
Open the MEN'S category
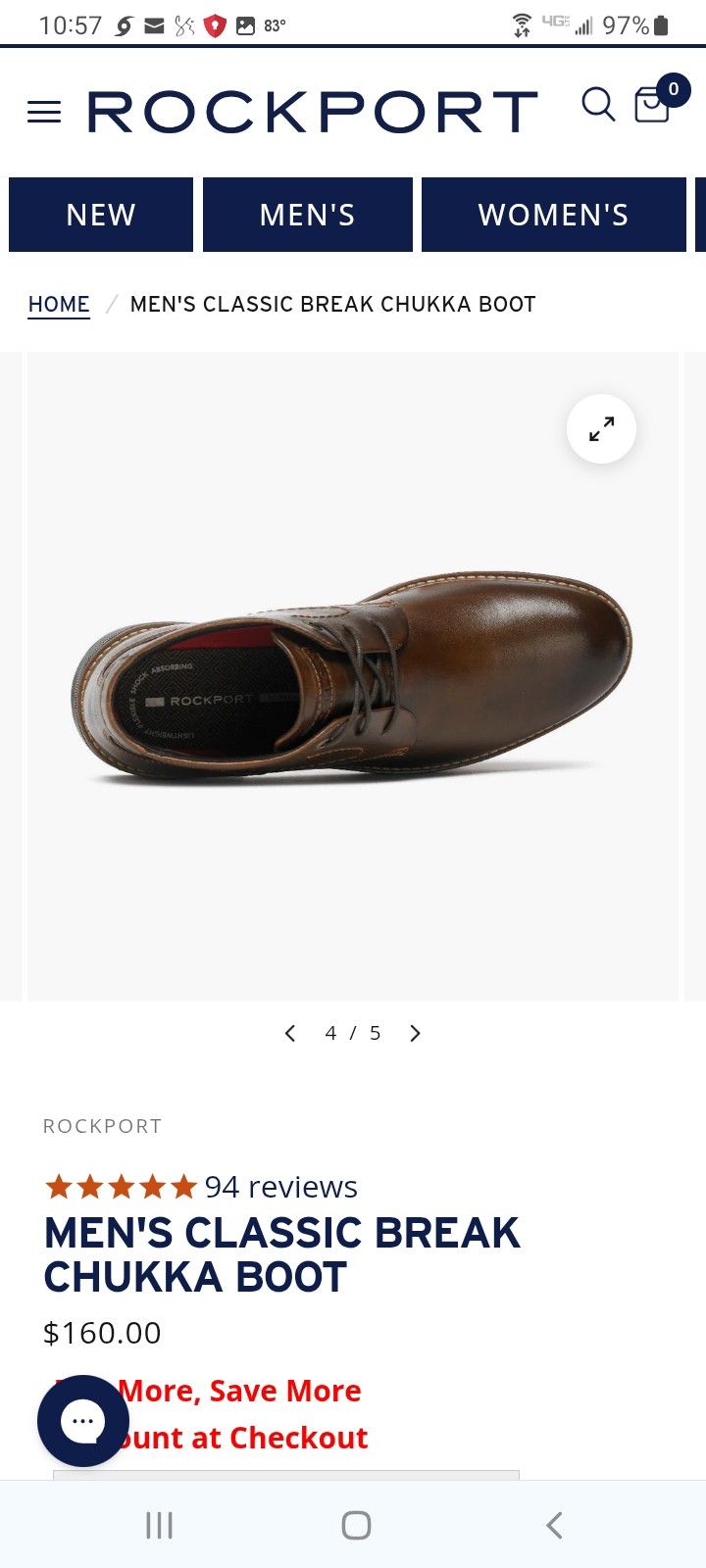click(307, 215)
